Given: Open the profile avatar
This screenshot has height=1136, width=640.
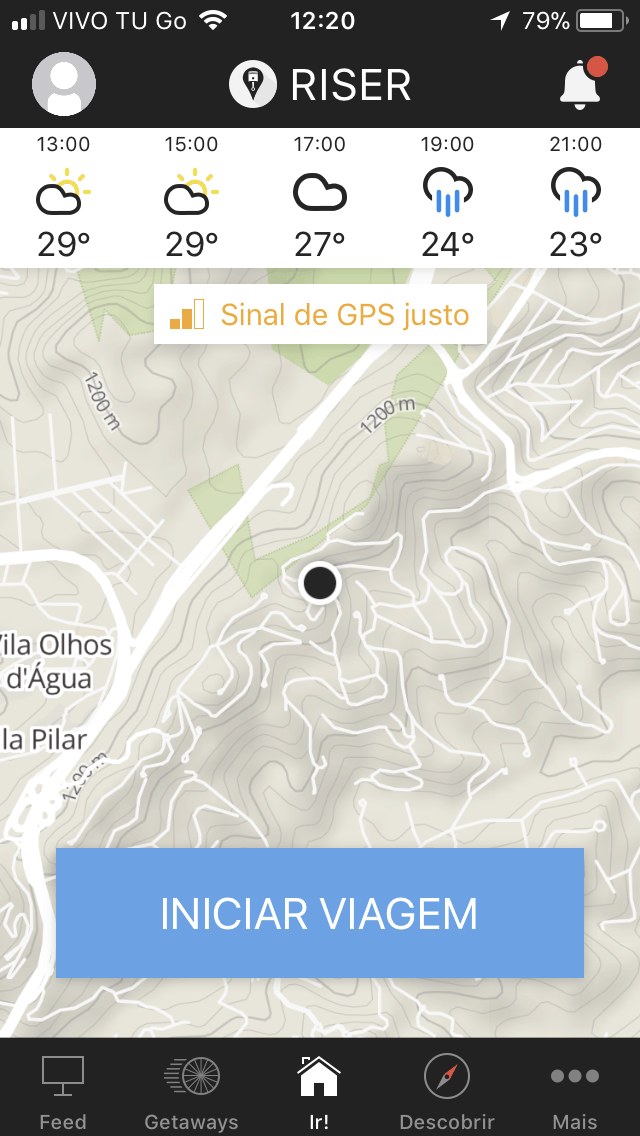Looking at the screenshot, I should [x=64, y=84].
